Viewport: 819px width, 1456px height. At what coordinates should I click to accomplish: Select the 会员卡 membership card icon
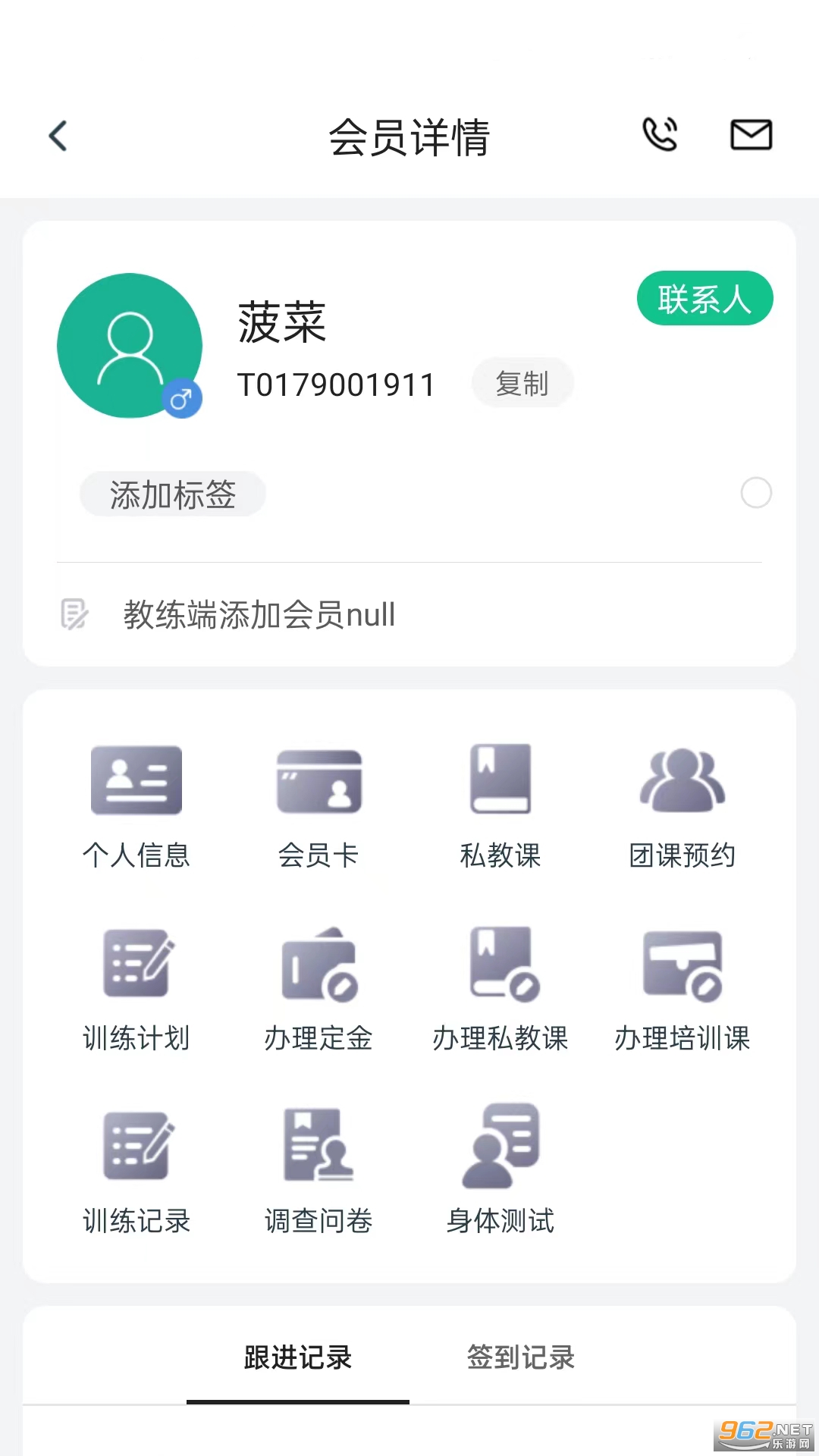click(318, 804)
